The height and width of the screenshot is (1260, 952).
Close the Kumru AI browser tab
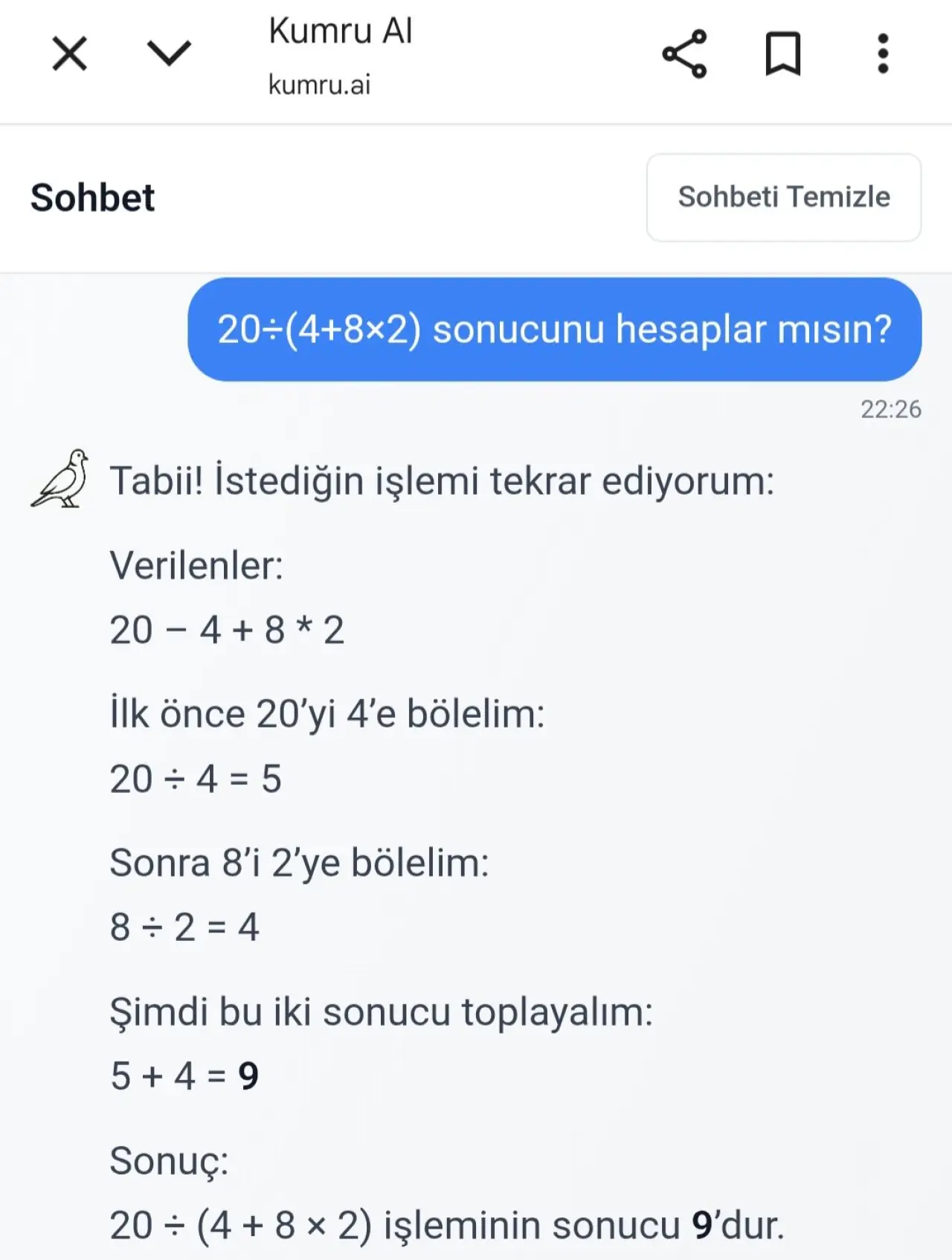[70, 54]
